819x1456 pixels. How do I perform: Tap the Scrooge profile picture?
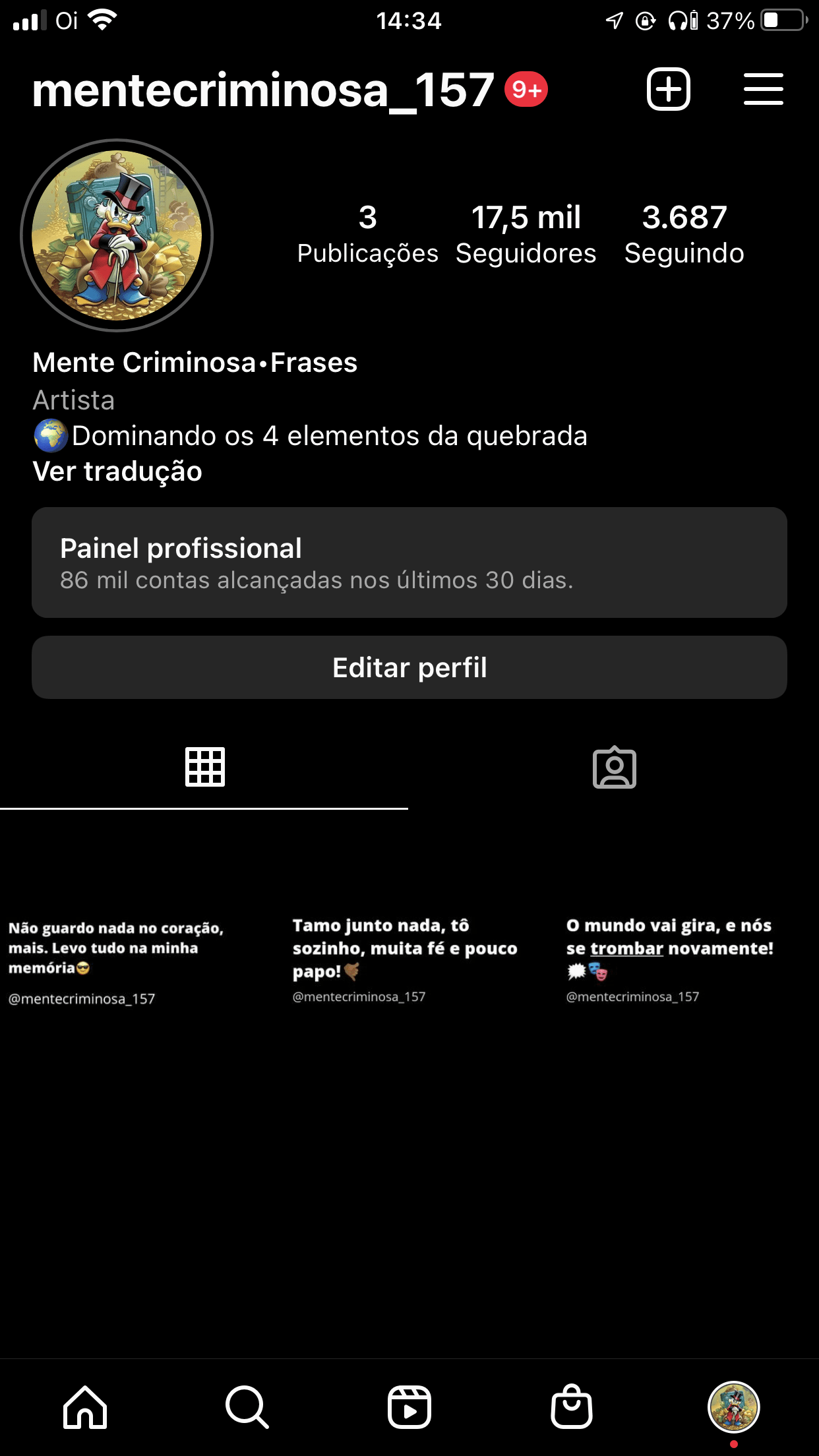click(117, 235)
